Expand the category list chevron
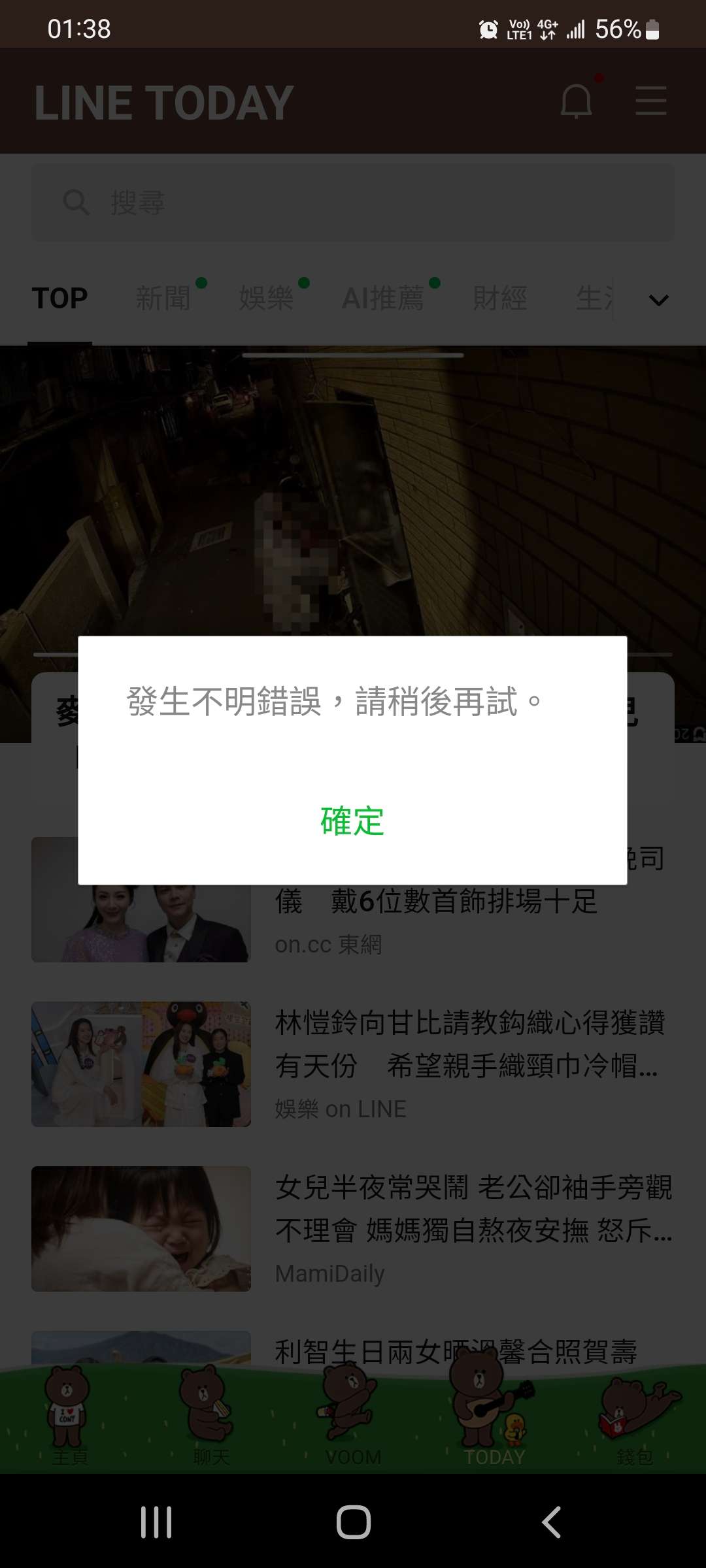 point(658,300)
